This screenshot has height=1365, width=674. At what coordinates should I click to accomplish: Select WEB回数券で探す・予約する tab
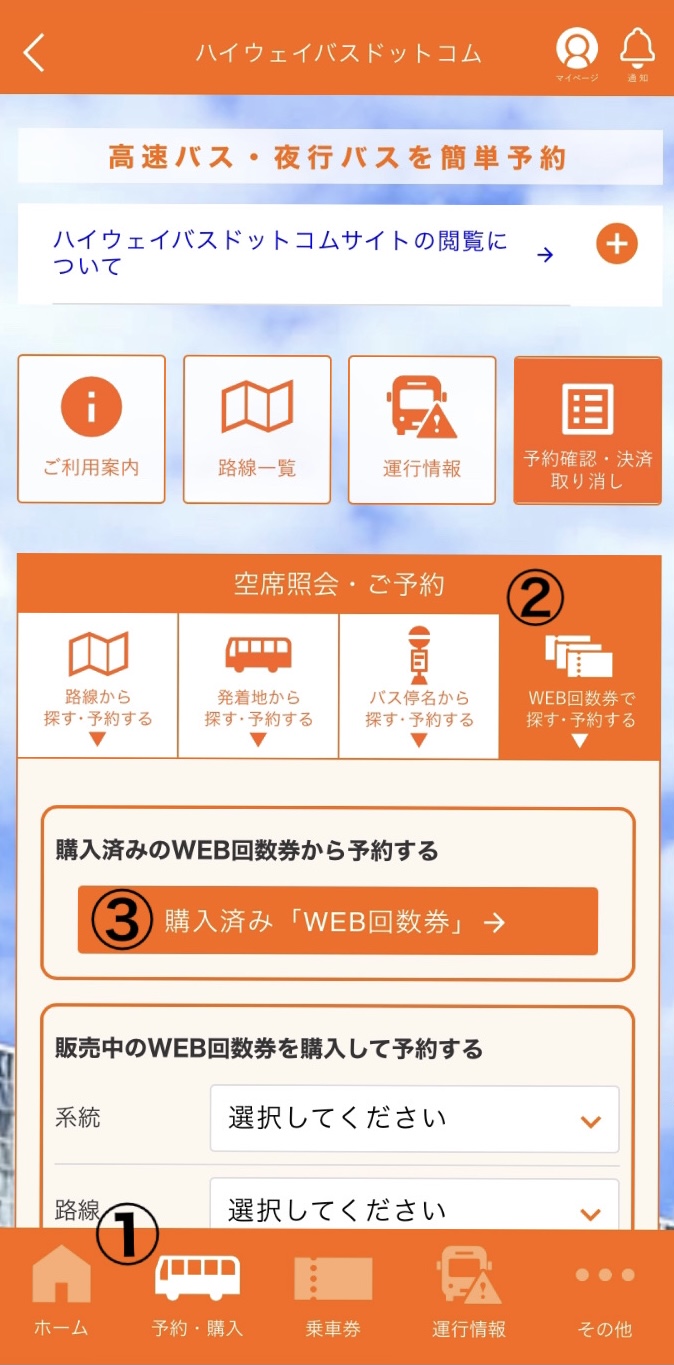580,686
